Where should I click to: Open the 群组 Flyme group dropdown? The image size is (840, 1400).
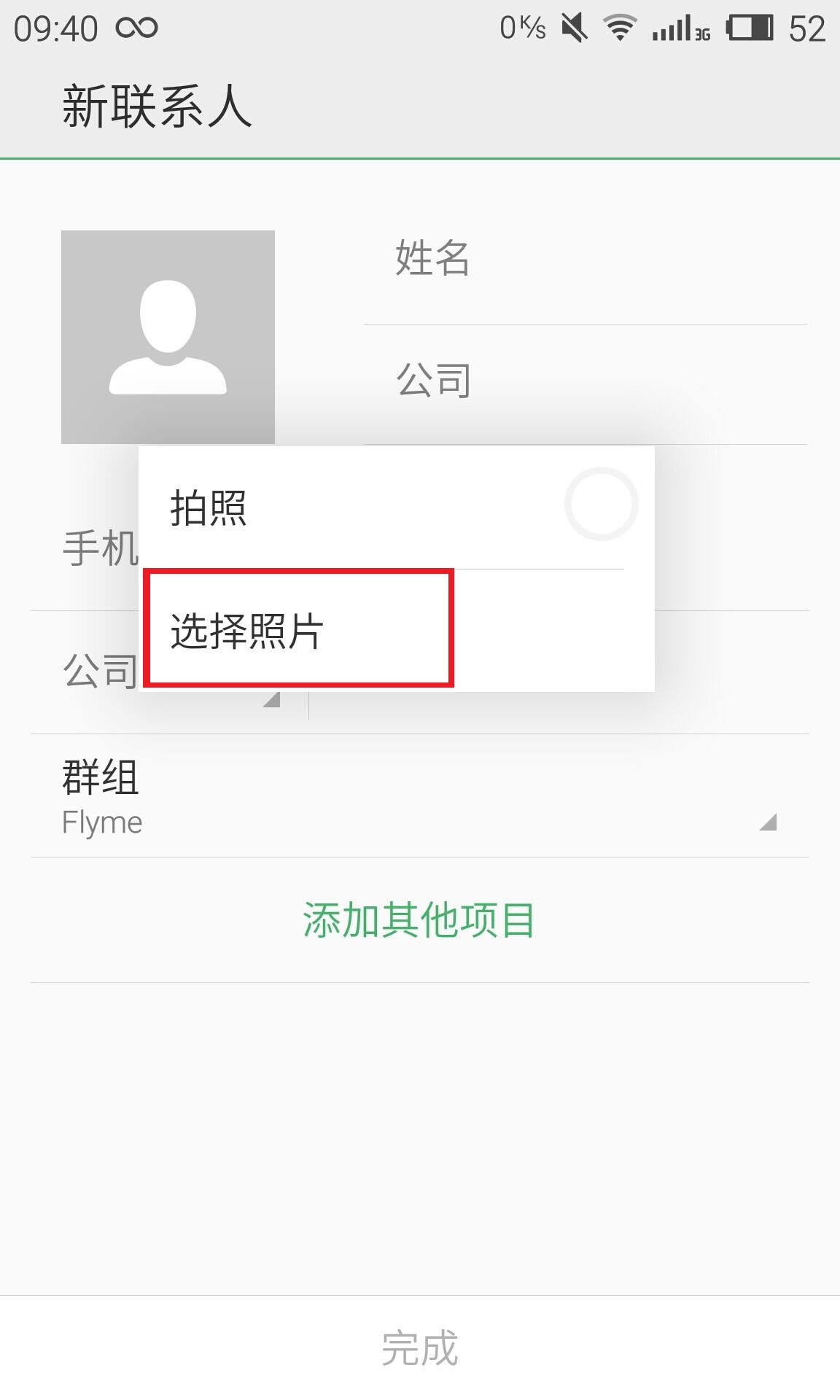pyautogui.click(x=420, y=796)
